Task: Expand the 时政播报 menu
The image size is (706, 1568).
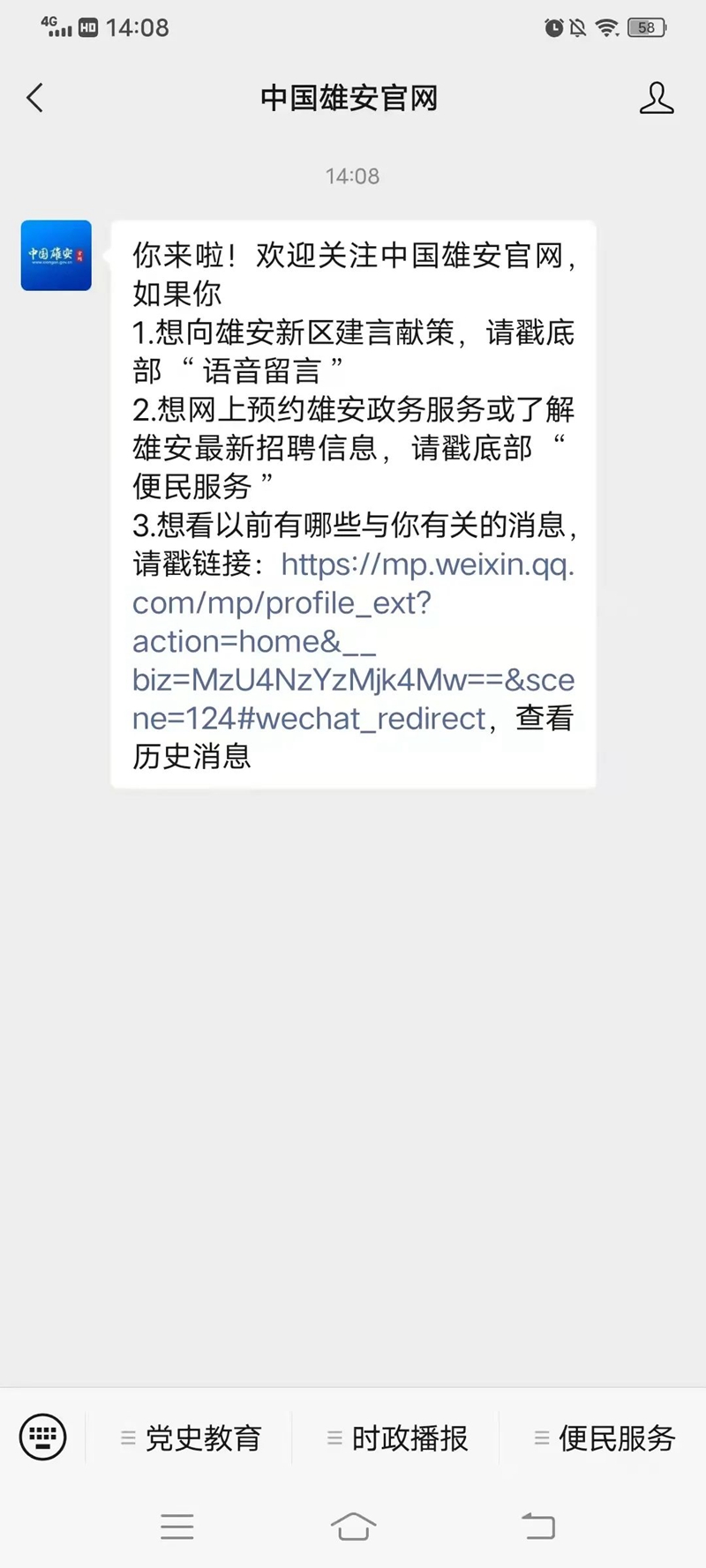Action: pyautogui.click(x=397, y=1438)
